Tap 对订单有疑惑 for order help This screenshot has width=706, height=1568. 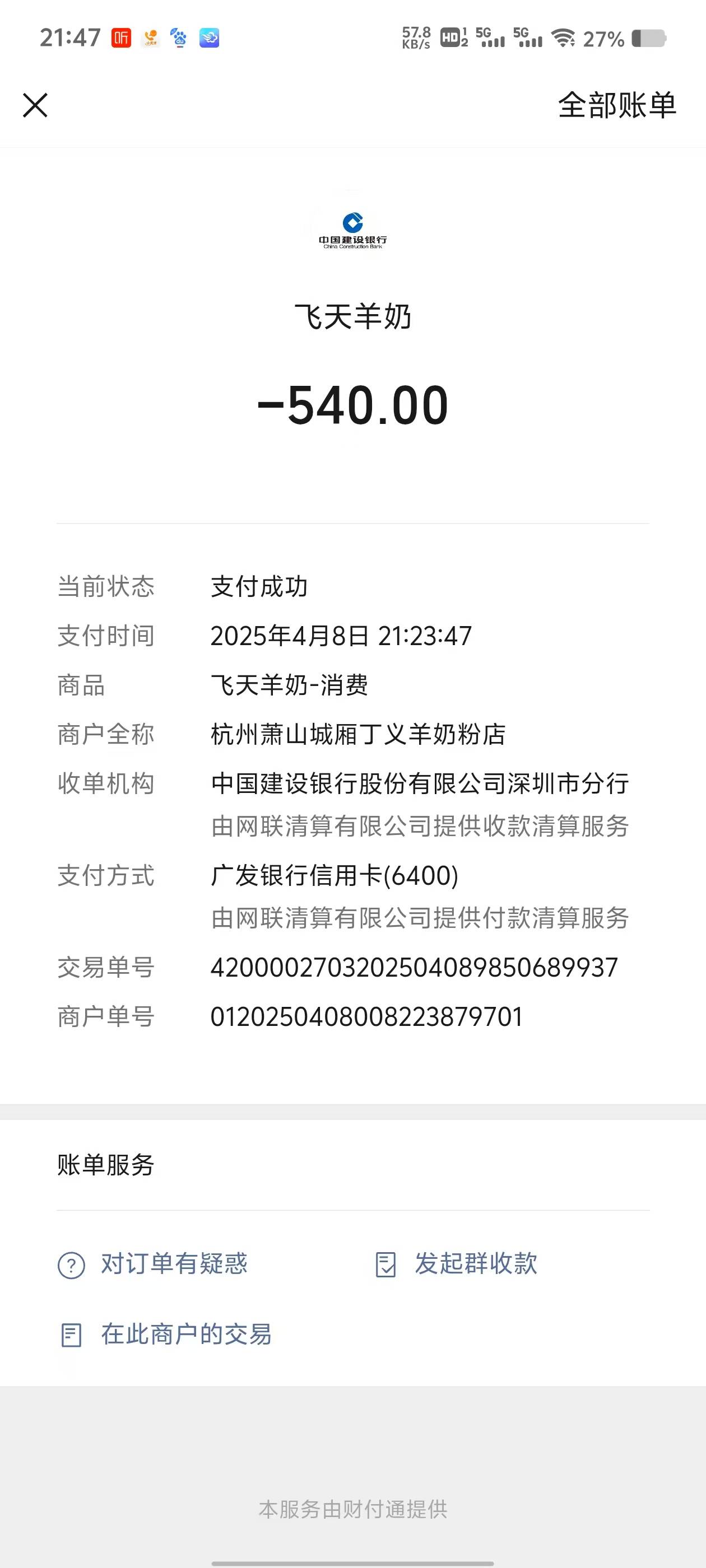(x=154, y=1264)
